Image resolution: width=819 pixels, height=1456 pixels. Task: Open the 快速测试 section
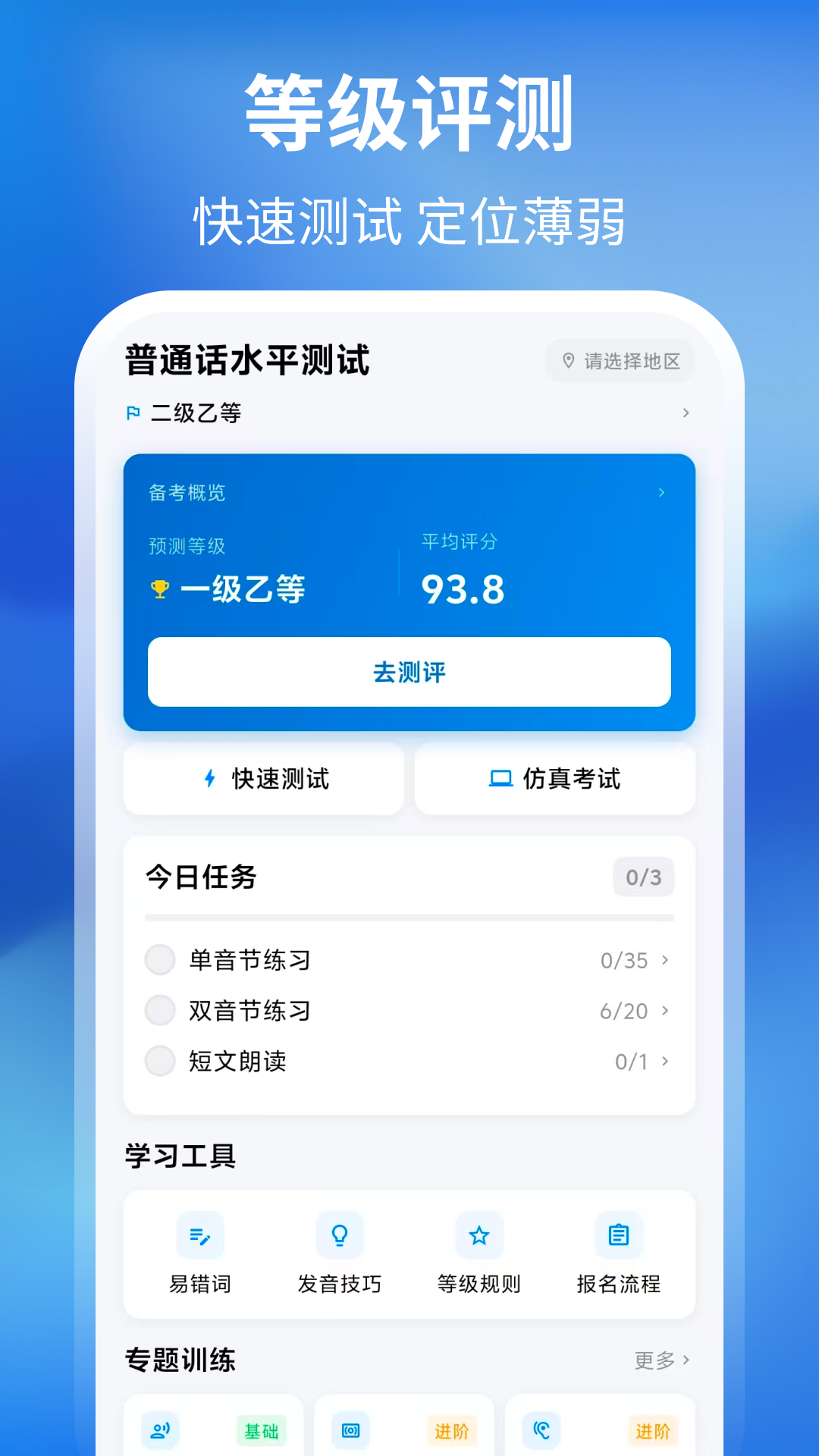[262, 779]
